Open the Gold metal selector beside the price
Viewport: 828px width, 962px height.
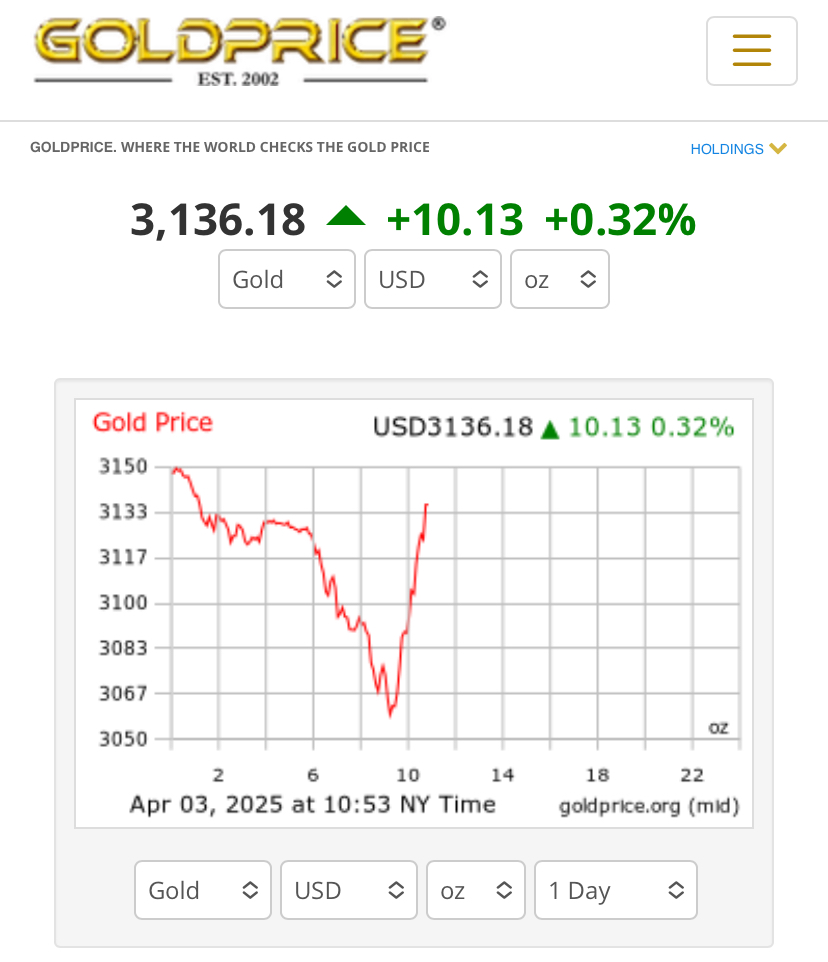[x=287, y=279]
